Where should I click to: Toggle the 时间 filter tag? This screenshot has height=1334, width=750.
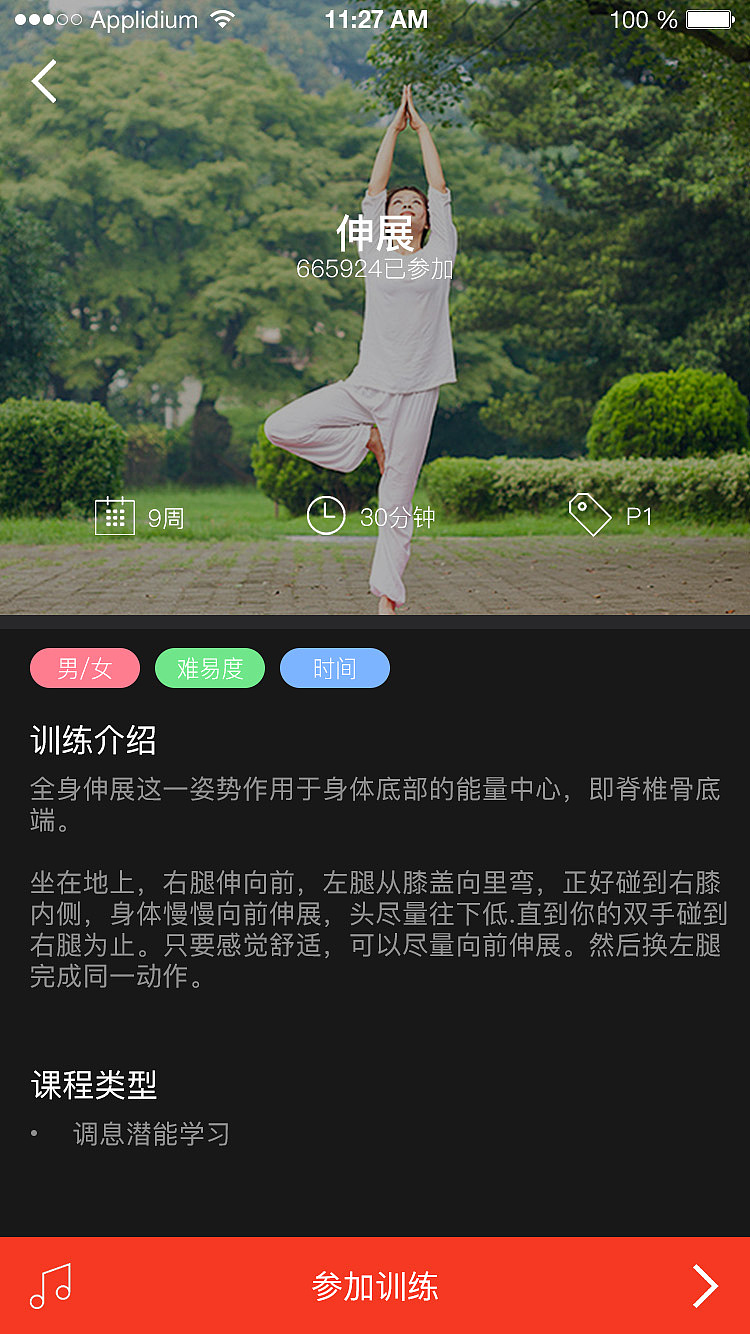335,668
